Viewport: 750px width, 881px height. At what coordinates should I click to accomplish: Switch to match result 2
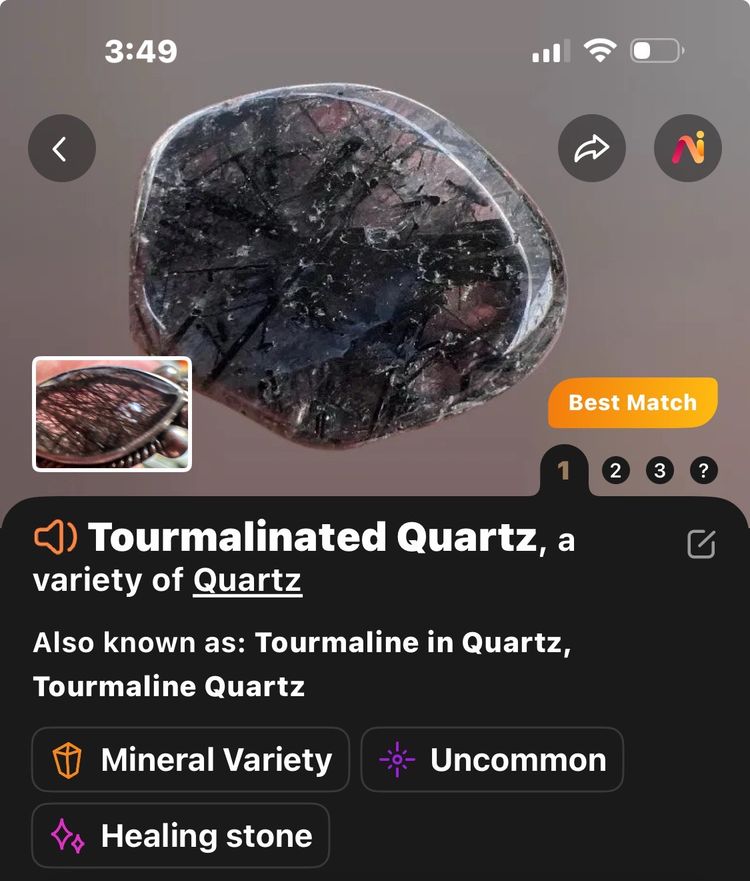coord(615,470)
